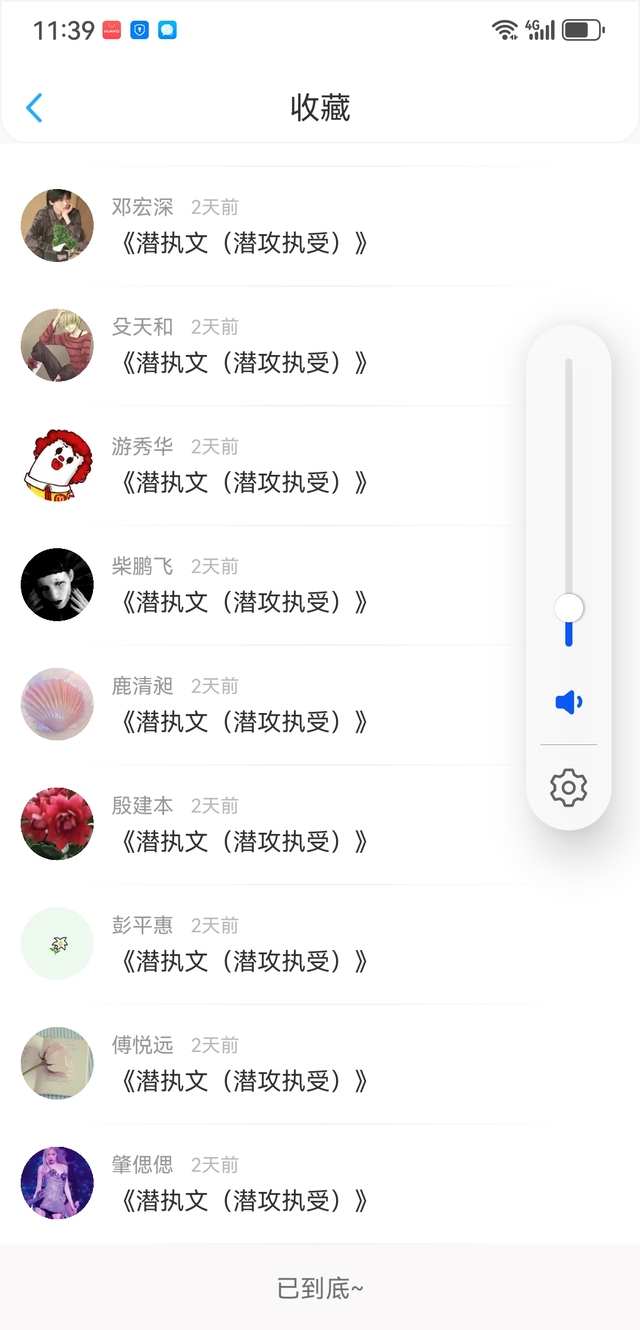This screenshot has width=640, height=1330.
Task: Open volume settings gear
Action: 568,788
